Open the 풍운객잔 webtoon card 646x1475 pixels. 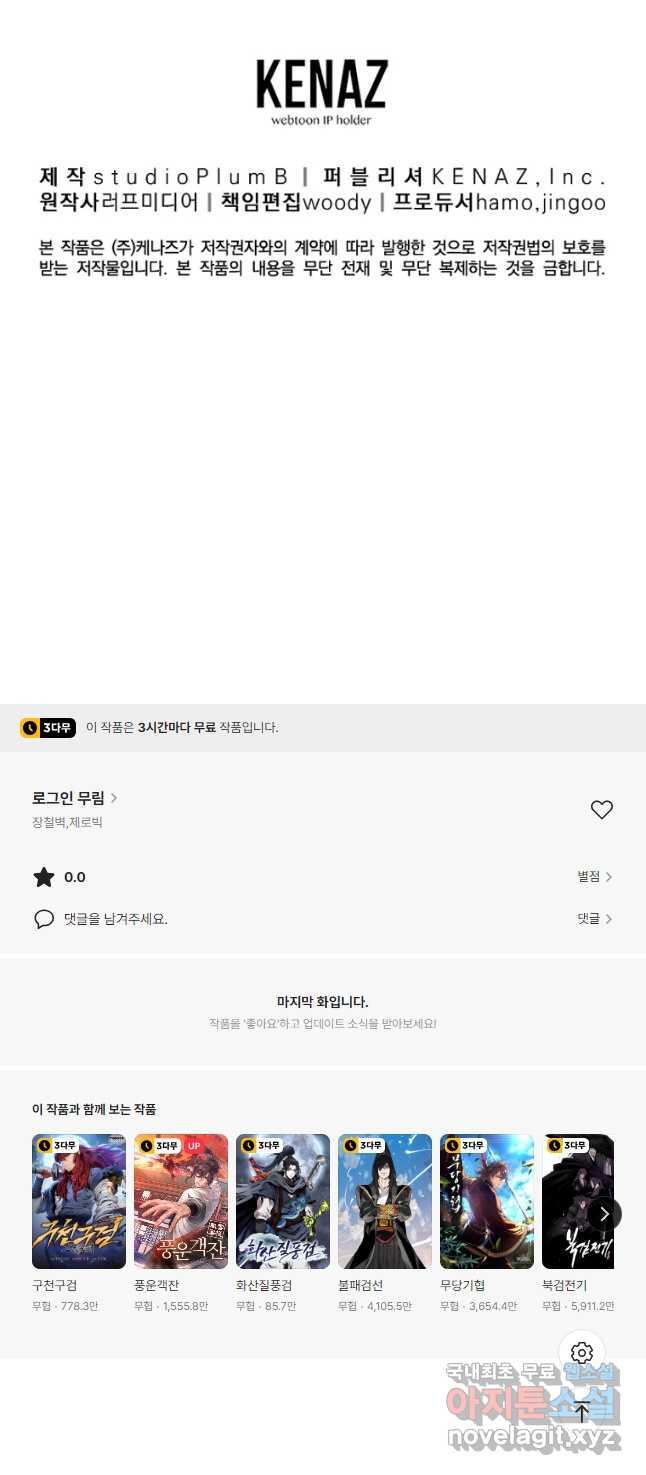click(181, 1202)
